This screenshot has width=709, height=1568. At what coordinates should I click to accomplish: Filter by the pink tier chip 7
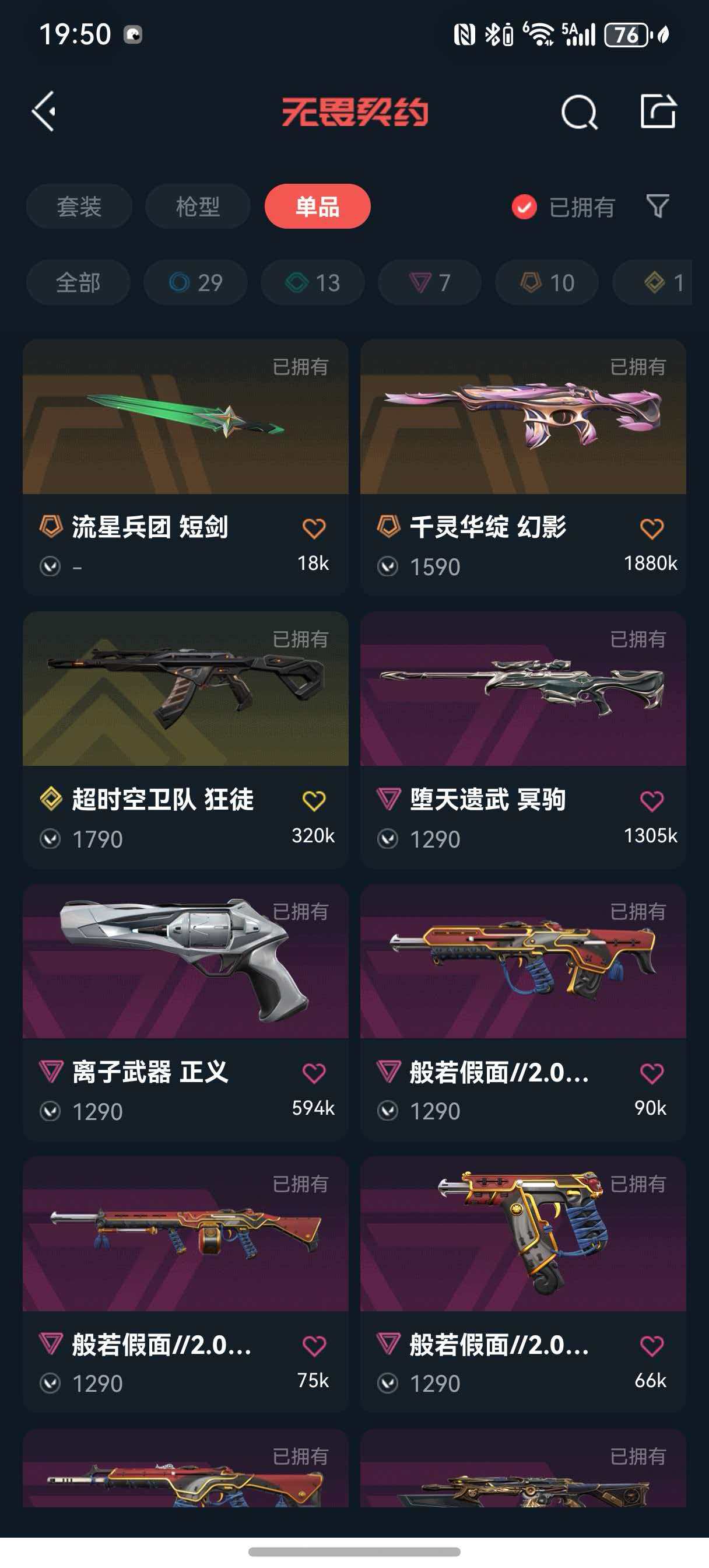pyautogui.click(x=430, y=282)
